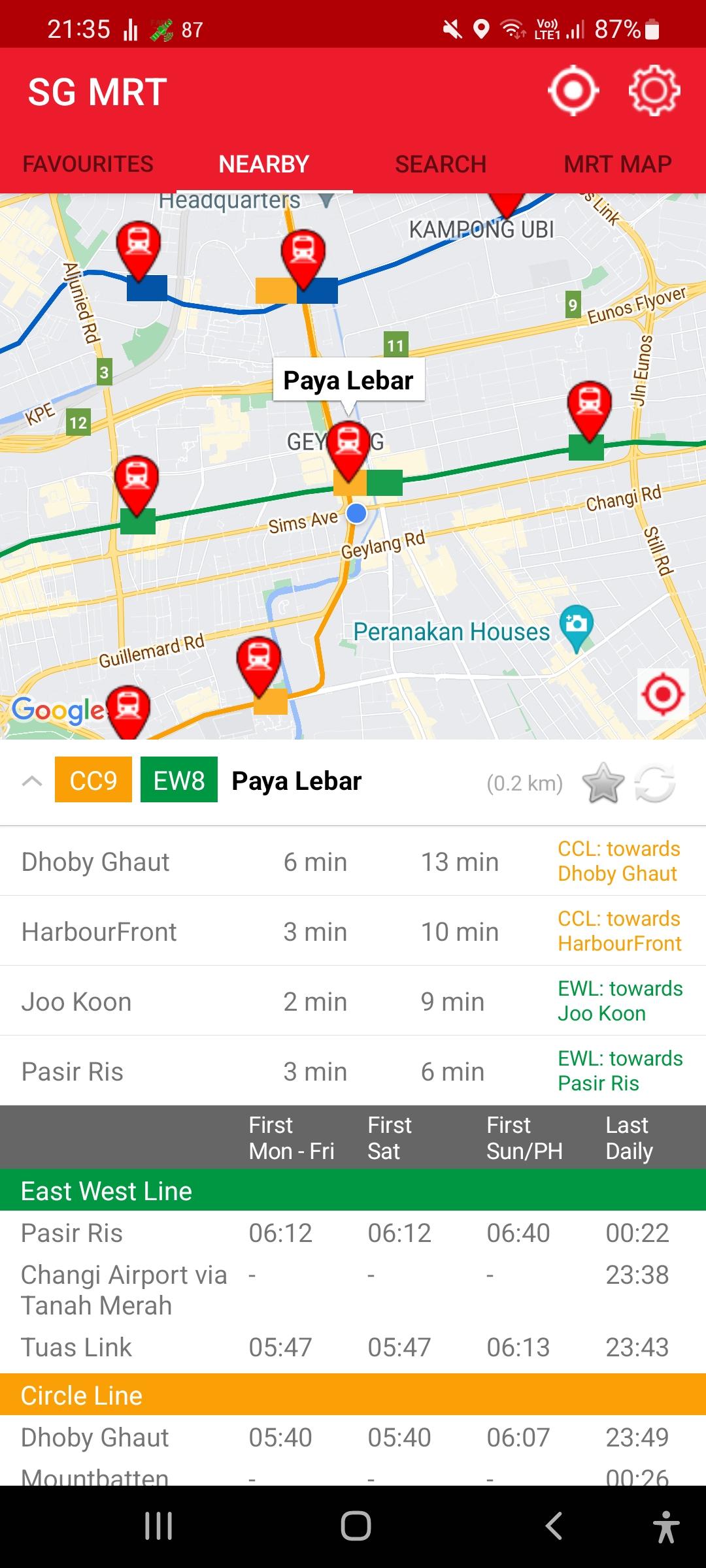
Task: Expand the East West Line section header
Action: (x=106, y=1191)
